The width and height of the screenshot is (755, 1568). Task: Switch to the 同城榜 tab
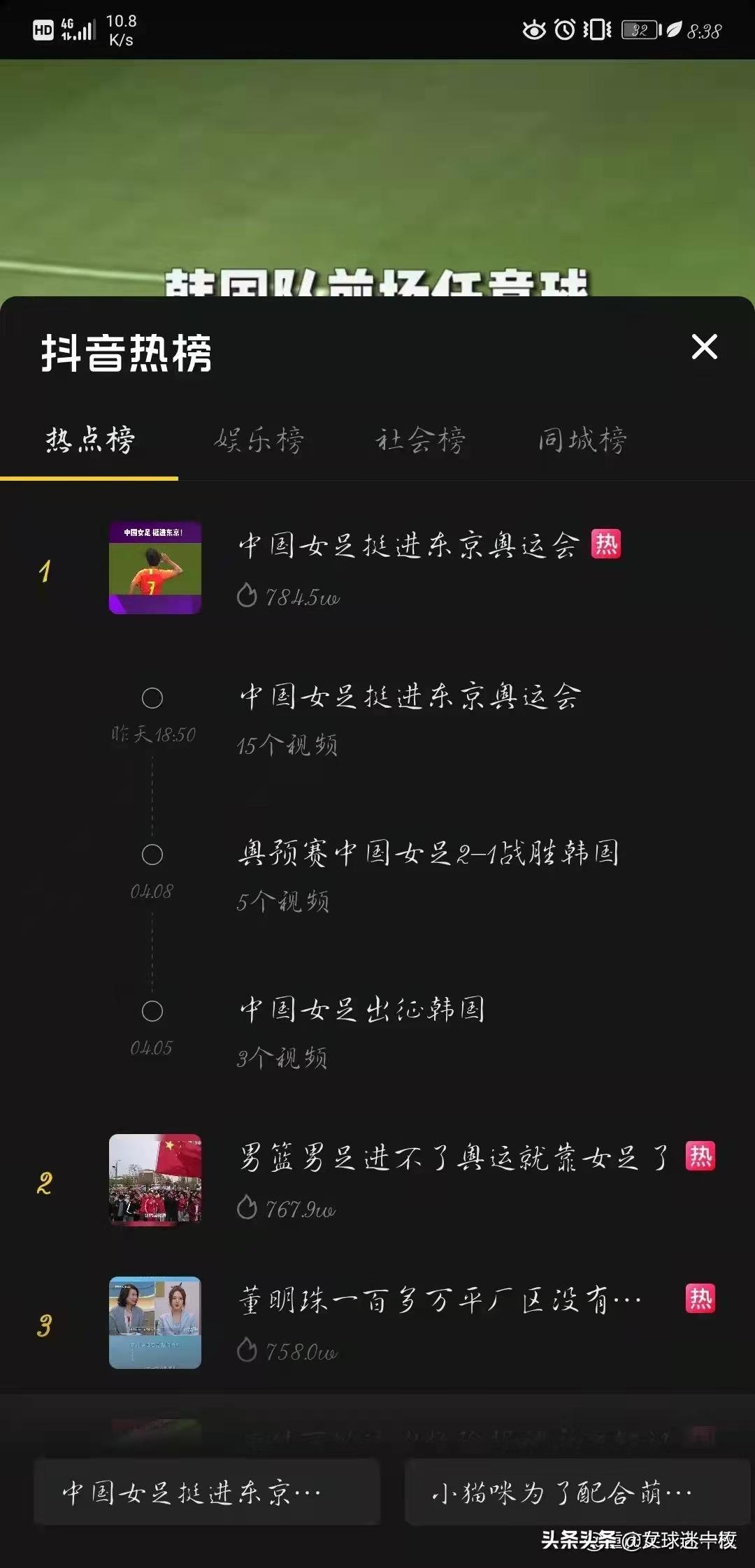[582, 440]
